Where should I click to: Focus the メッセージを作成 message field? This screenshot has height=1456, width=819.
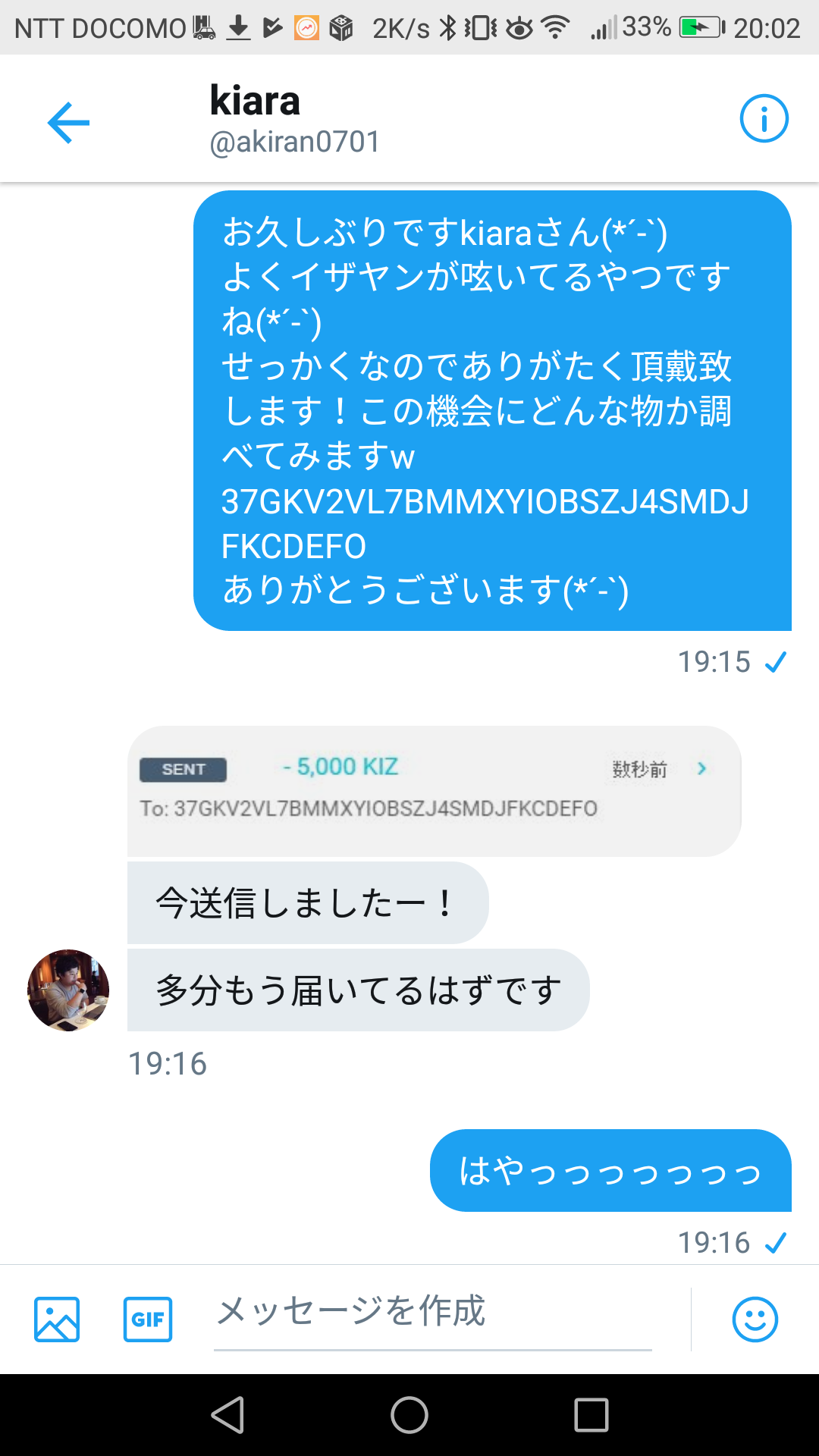432,1312
